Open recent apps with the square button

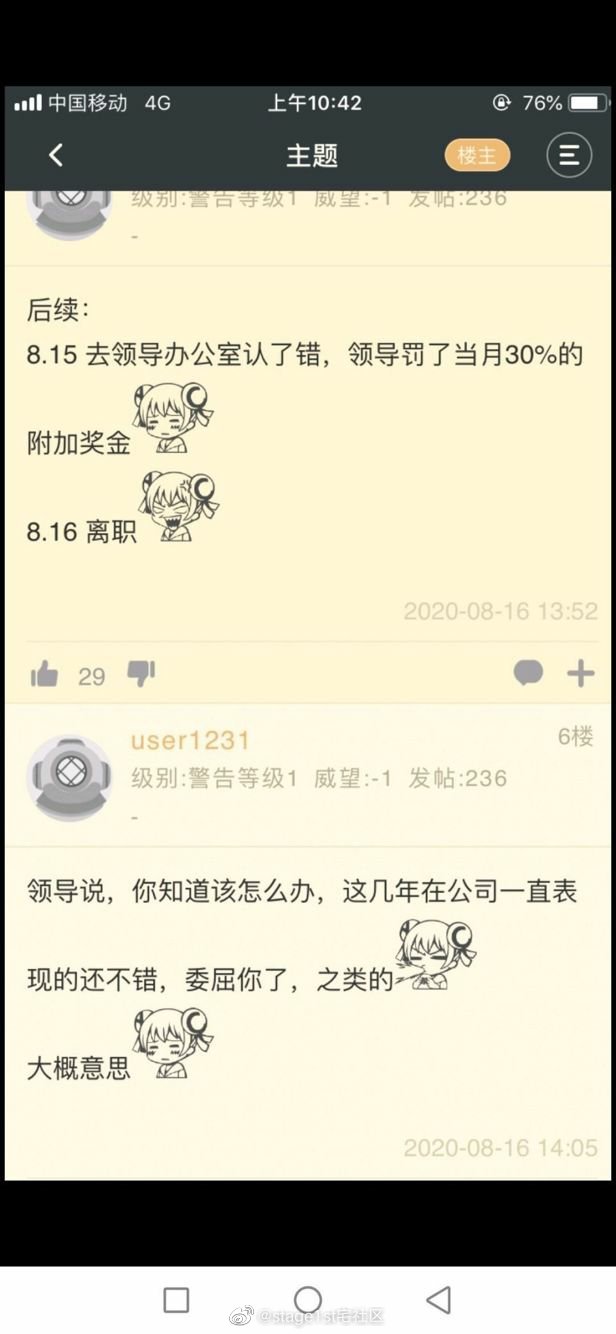[176, 1300]
